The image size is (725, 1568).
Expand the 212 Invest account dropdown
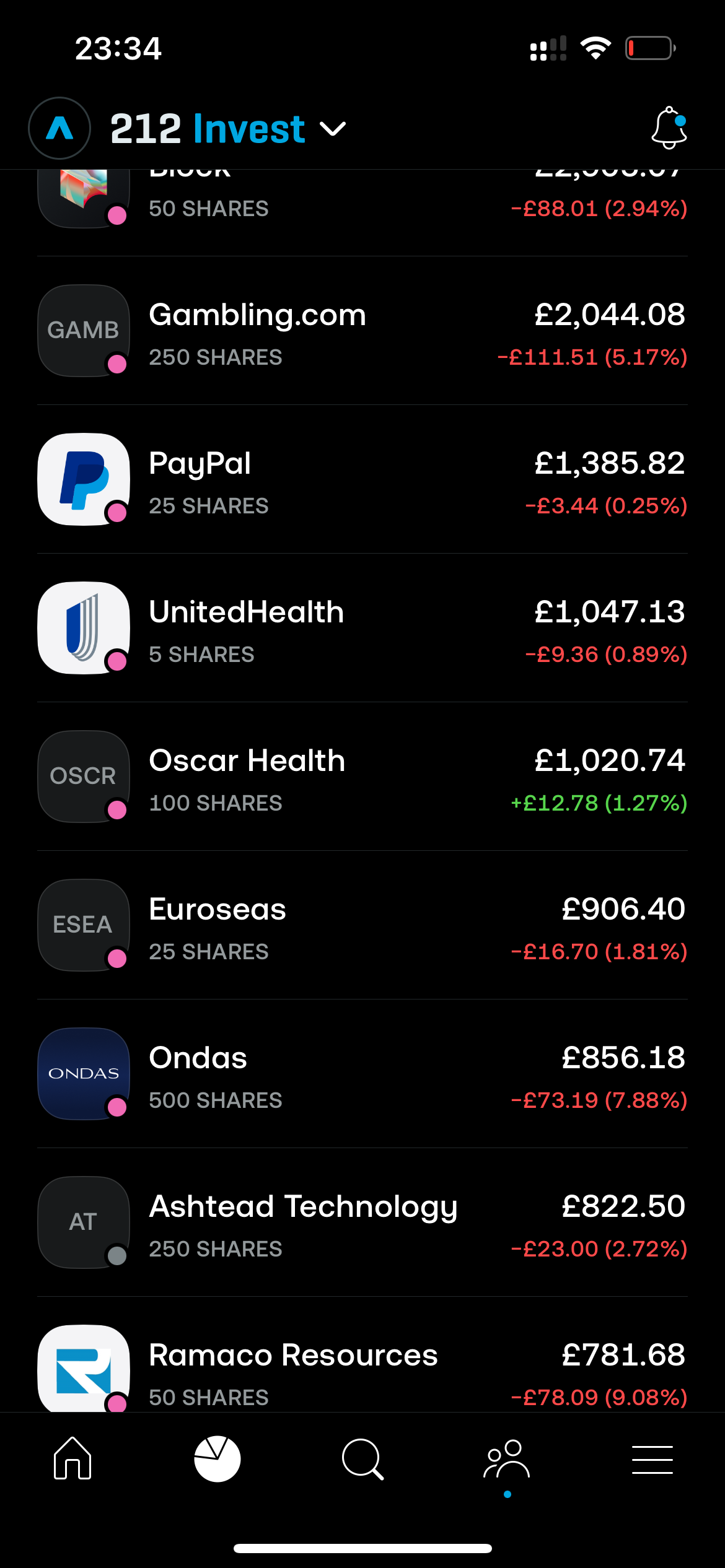tap(228, 129)
